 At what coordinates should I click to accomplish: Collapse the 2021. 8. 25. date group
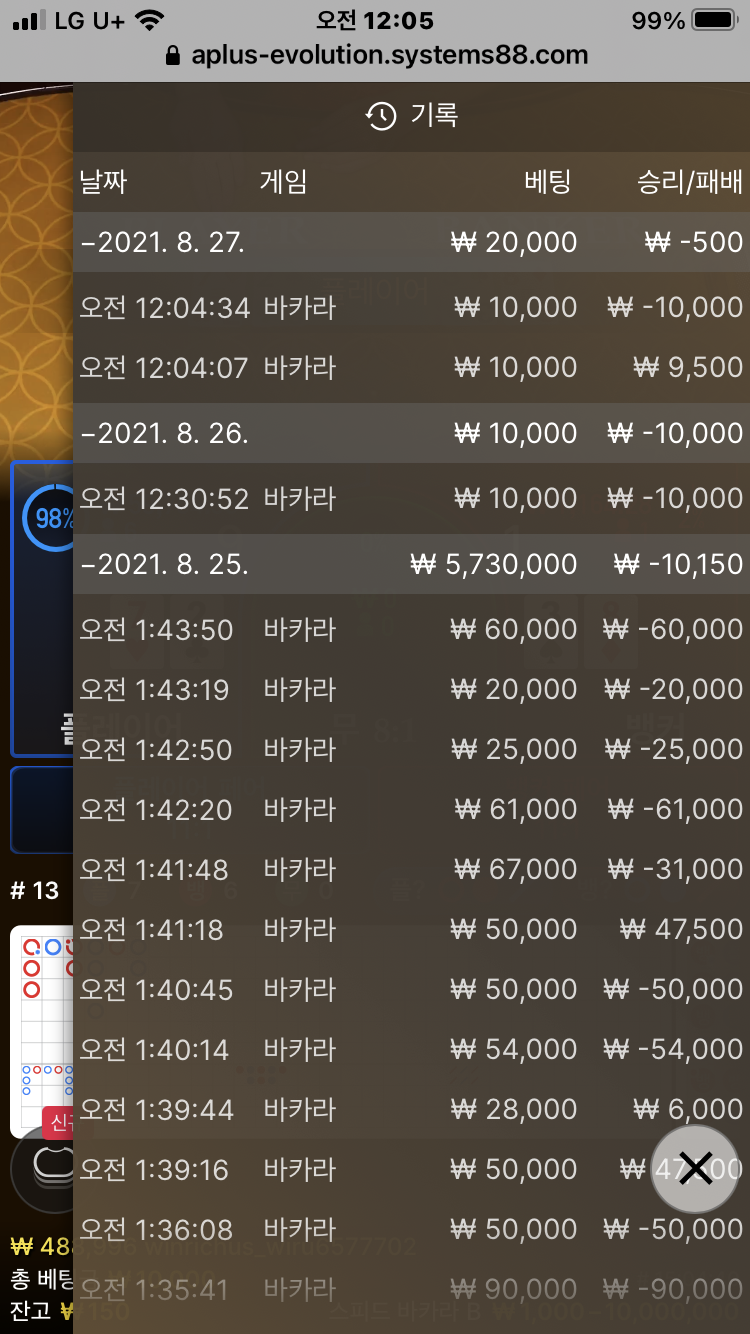[x=411, y=564]
